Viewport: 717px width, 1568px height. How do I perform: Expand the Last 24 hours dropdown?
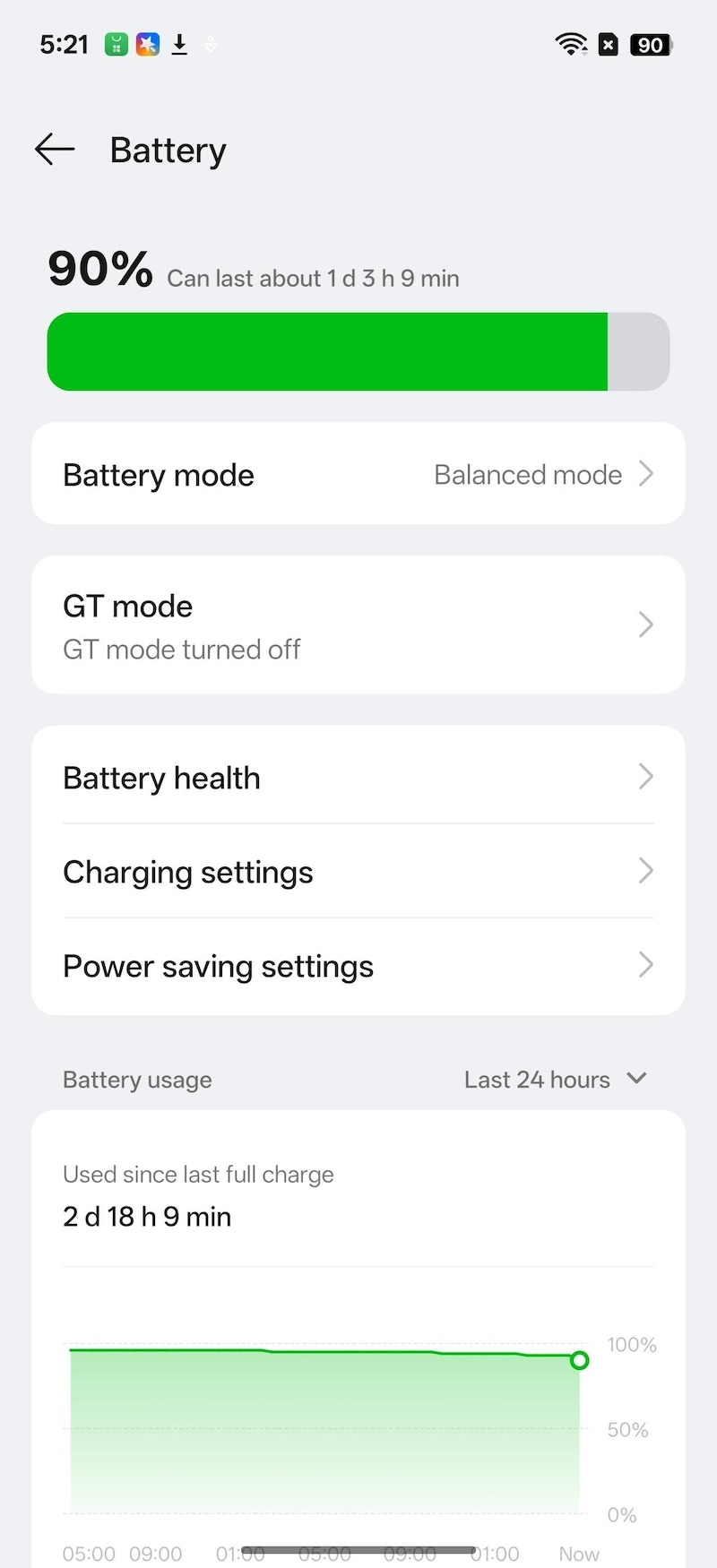pyautogui.click(x=556, y=1079)
